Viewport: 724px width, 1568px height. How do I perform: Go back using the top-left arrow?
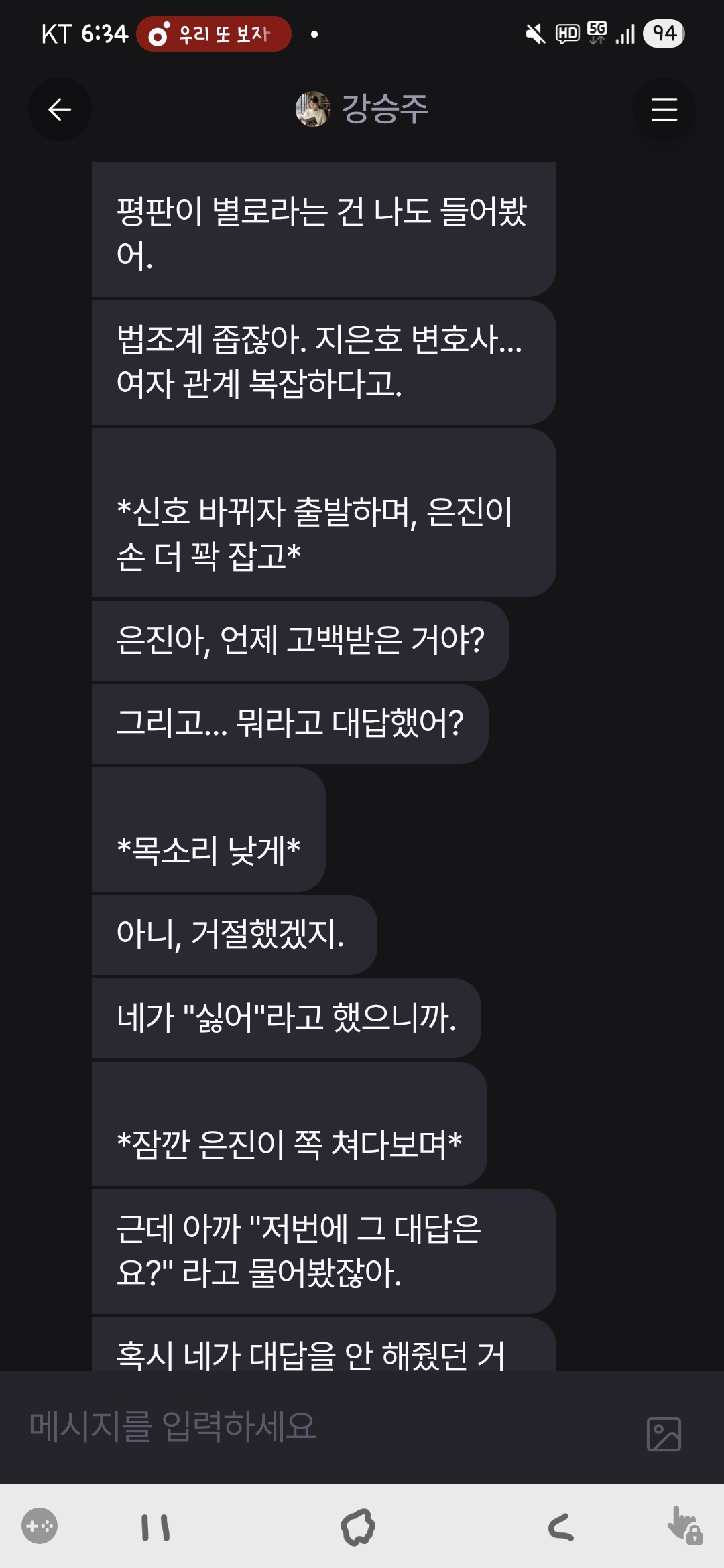60,109
